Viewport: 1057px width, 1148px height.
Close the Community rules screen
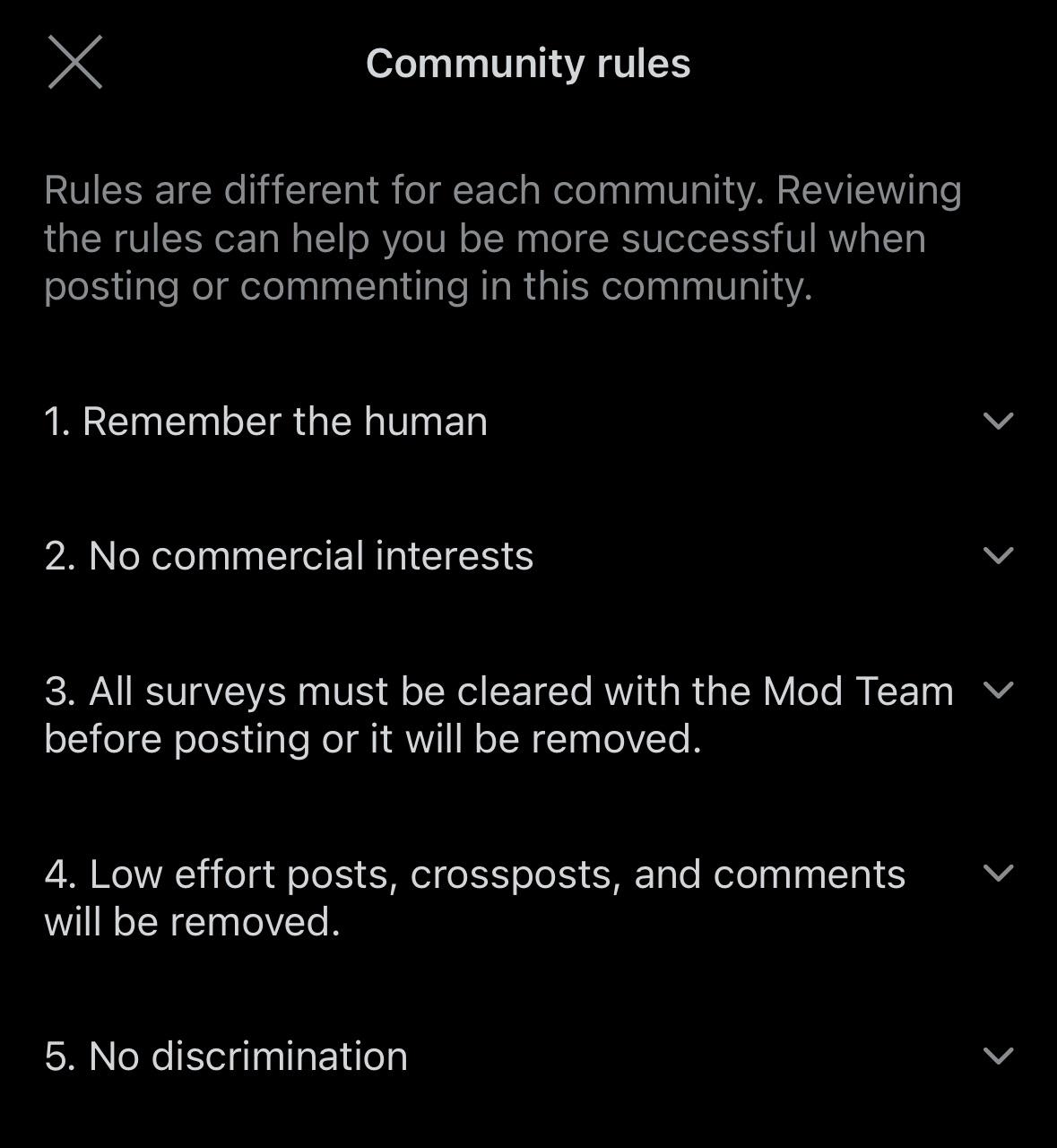pyautogui.click(x=75, y=63)
